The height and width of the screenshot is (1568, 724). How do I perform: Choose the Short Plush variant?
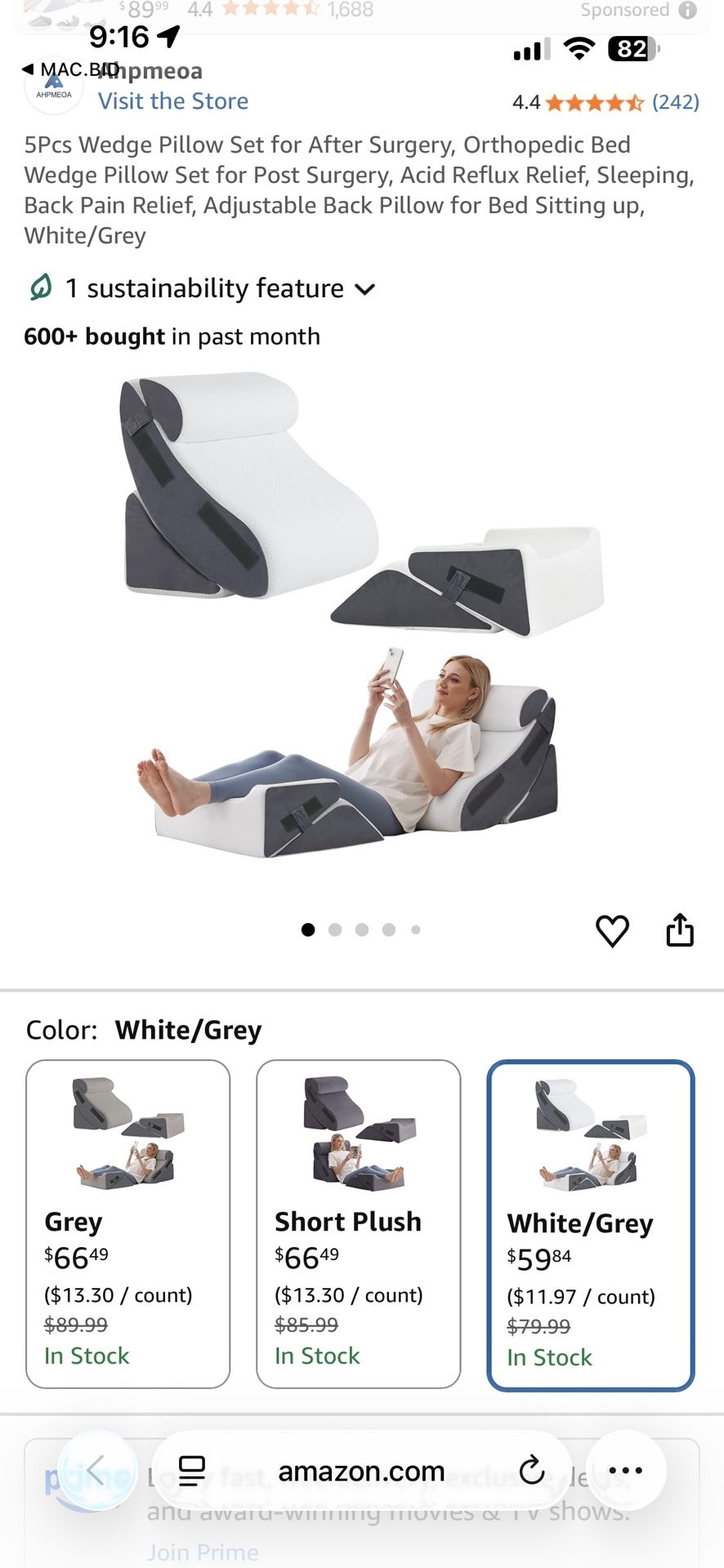(x=358, y=1223)
